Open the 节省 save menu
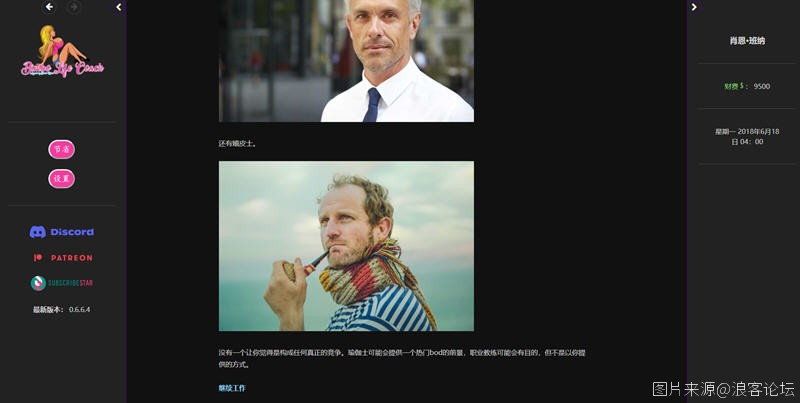The width and height of the screenshot is (800, 403). coord(61,149)
